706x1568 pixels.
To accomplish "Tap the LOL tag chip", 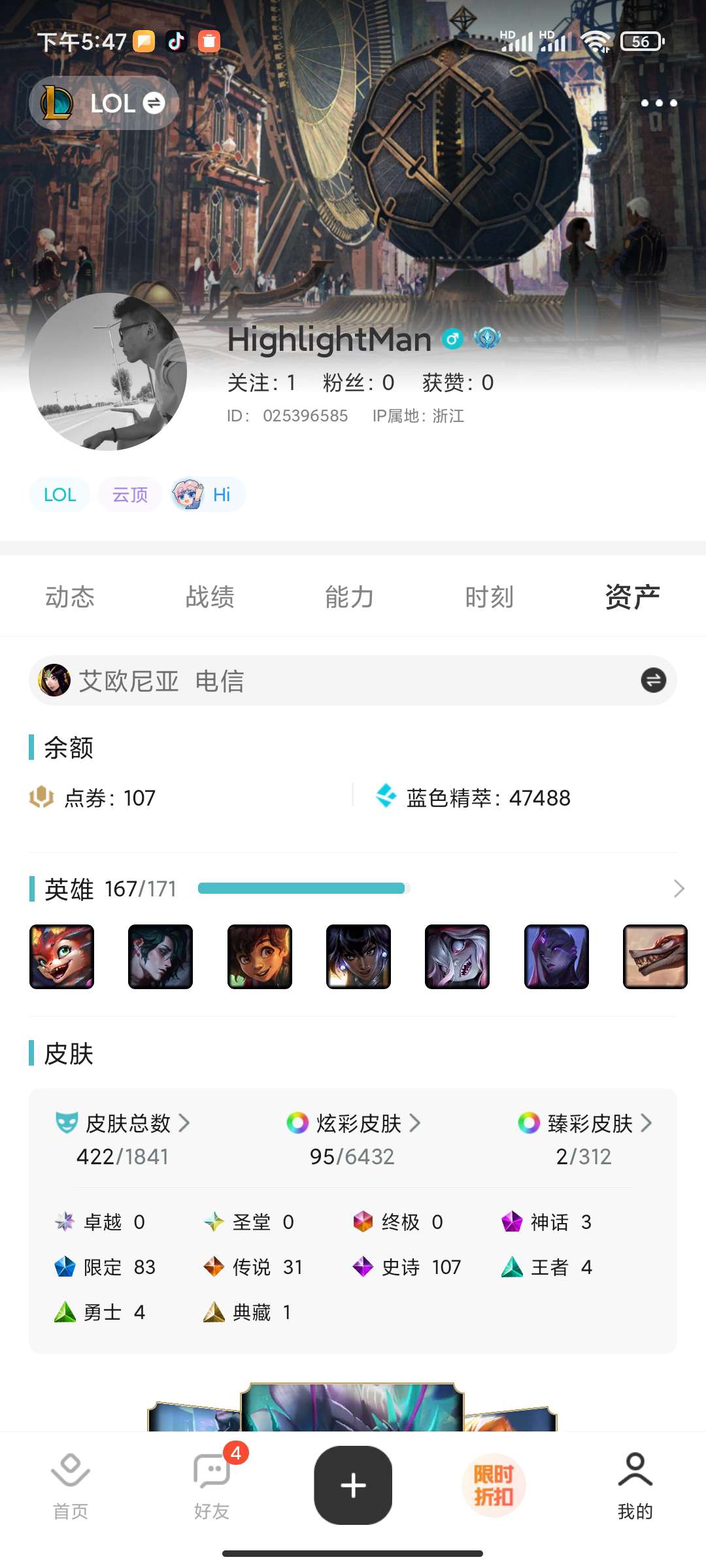I will 59,495.
